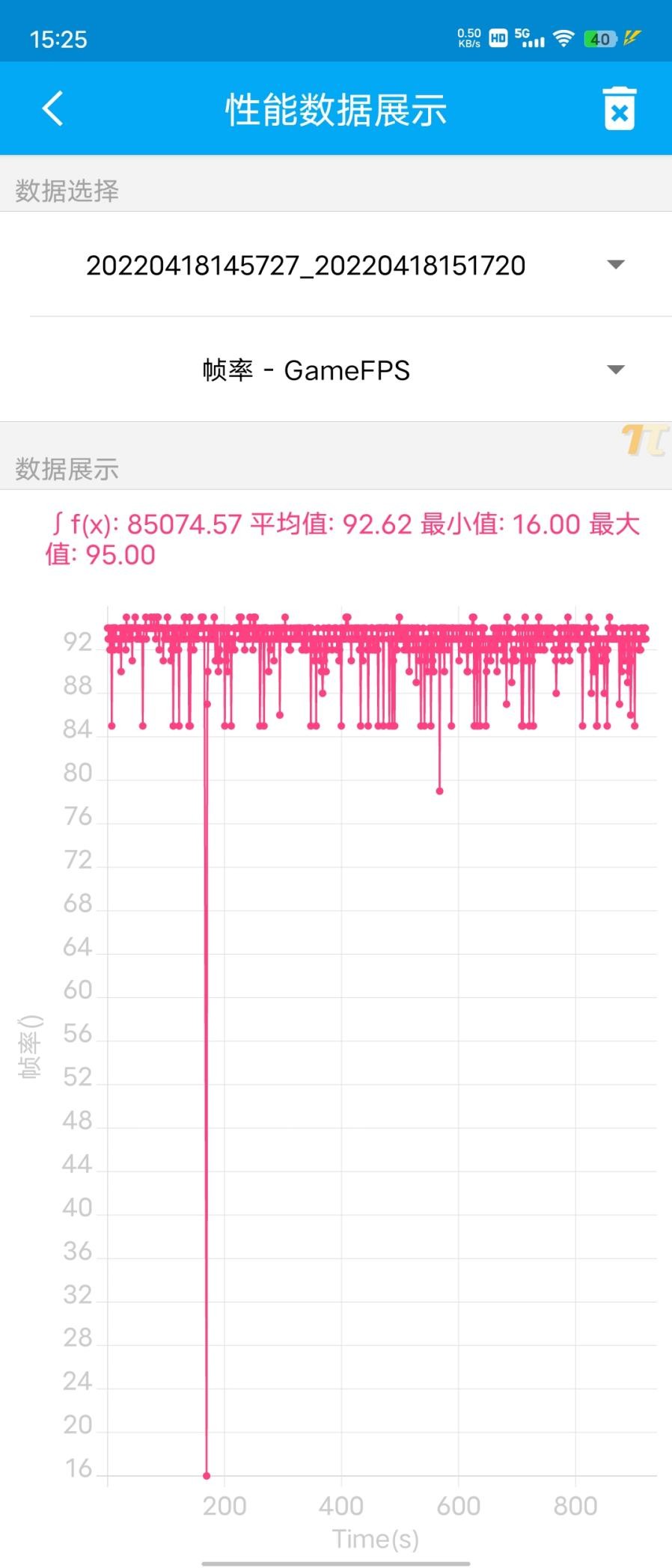Tap the 数据展示 section label

(x=64, y=471)
